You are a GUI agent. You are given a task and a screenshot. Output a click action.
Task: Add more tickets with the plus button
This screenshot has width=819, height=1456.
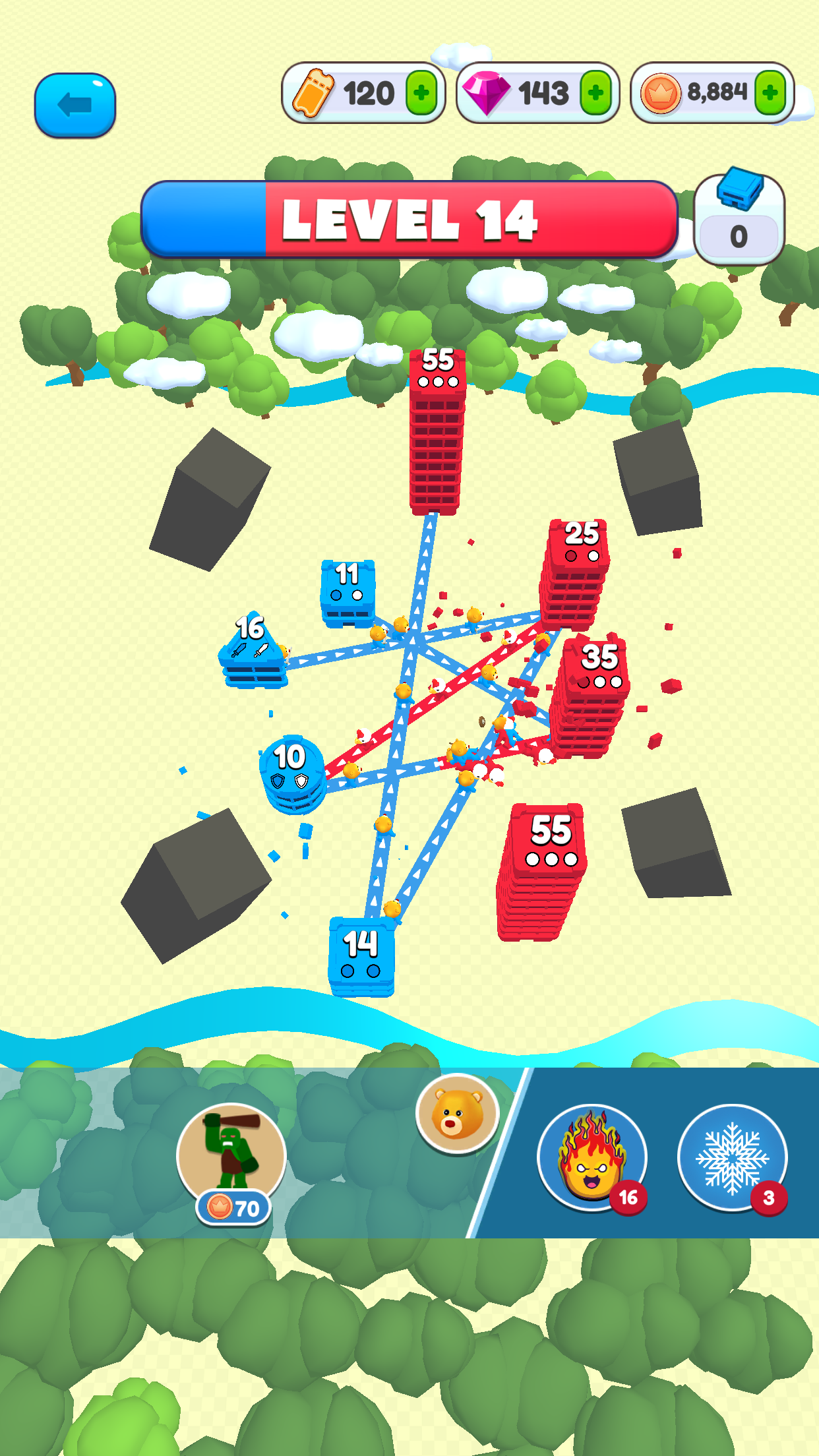pyautogui.click(x=421, y=93)
